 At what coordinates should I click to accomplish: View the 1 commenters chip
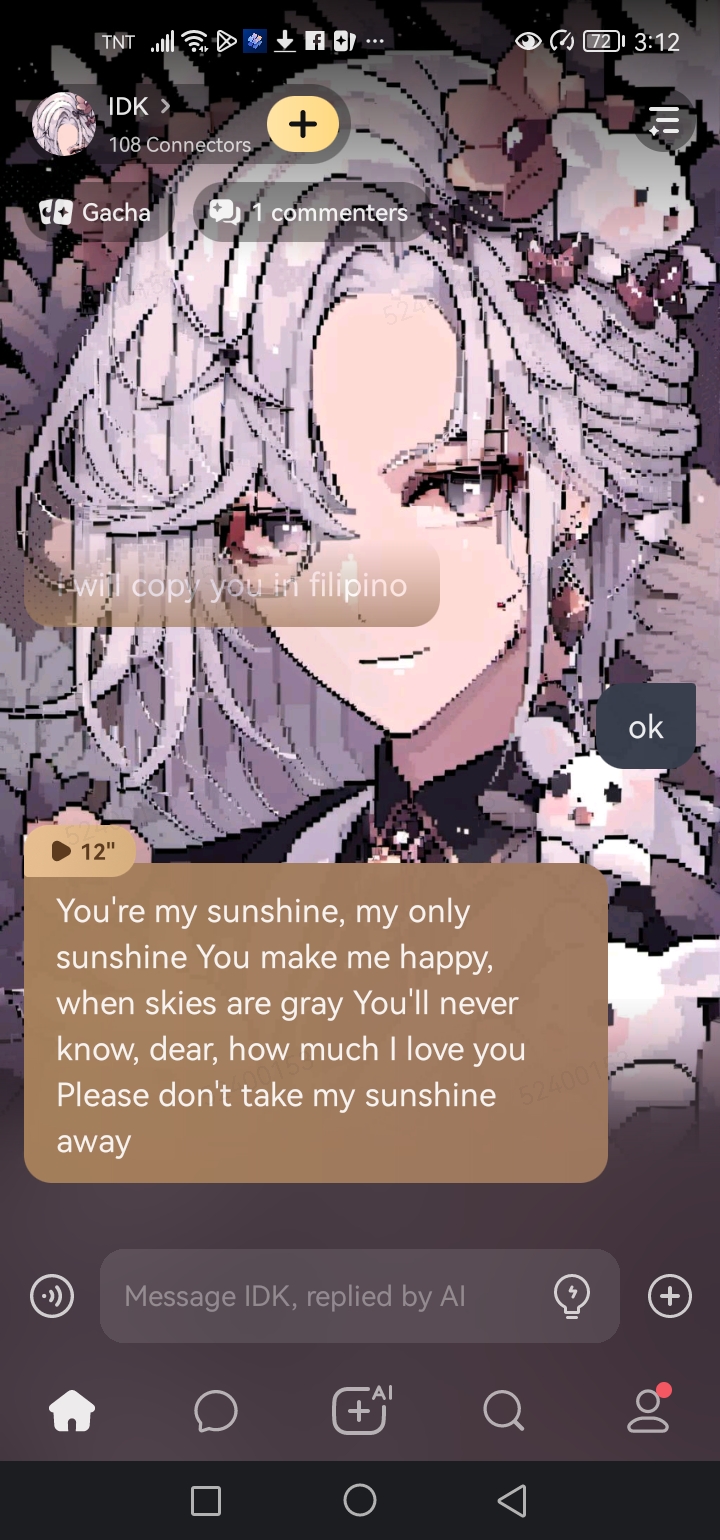click(x=310, y=212)
